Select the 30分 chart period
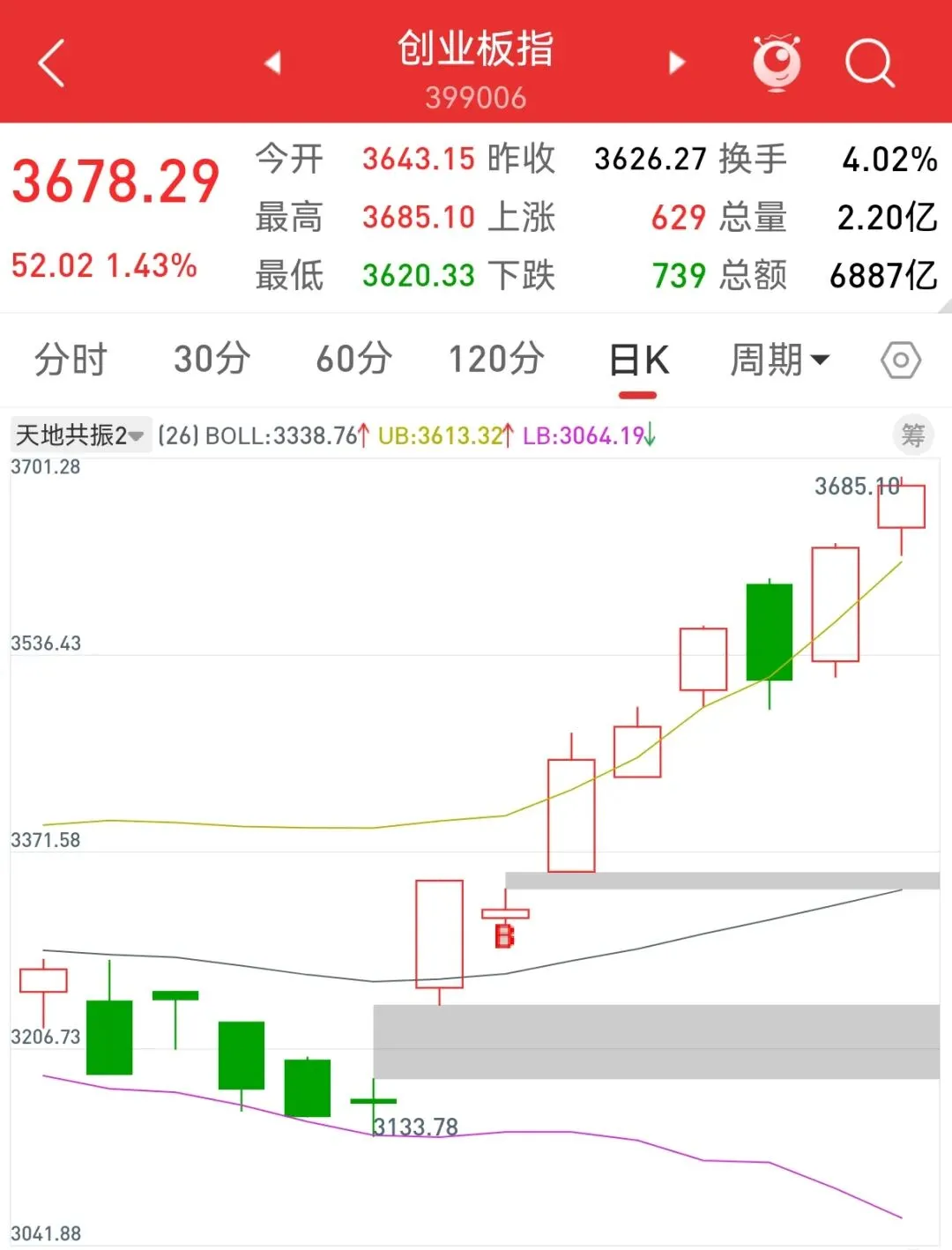 click(x=212, y=360)
